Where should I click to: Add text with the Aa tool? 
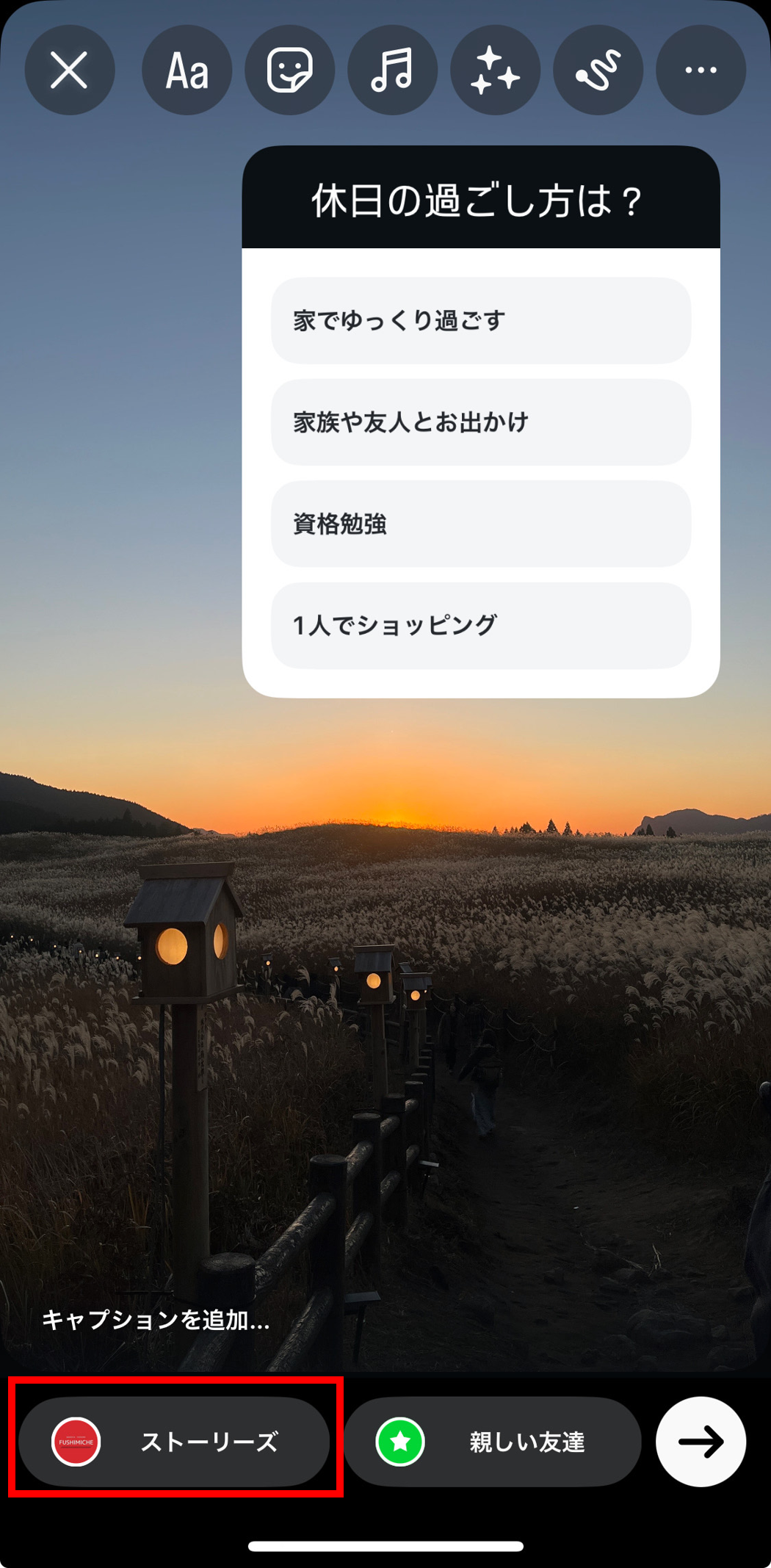click(187, 71)
